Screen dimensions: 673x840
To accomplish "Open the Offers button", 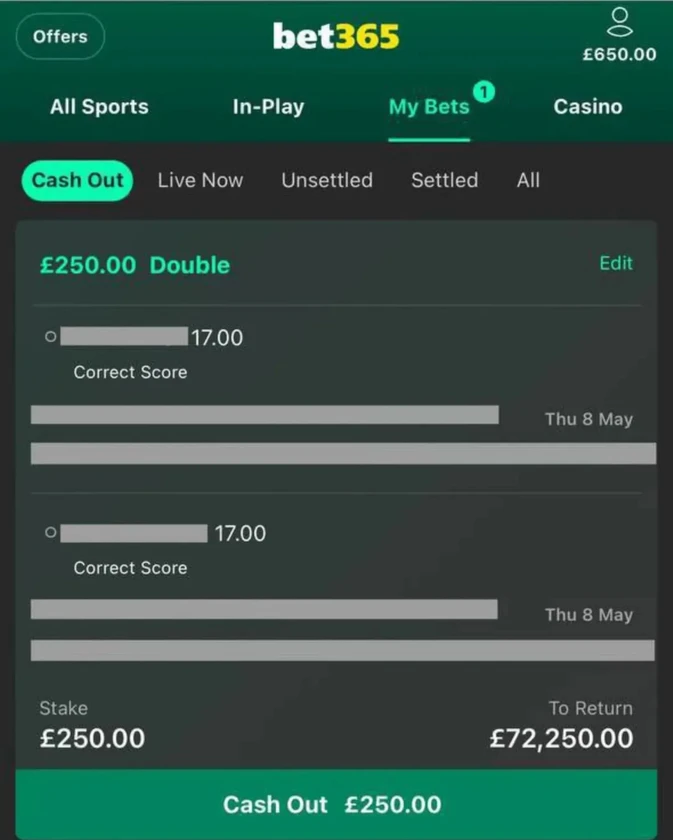I will 60,37.
